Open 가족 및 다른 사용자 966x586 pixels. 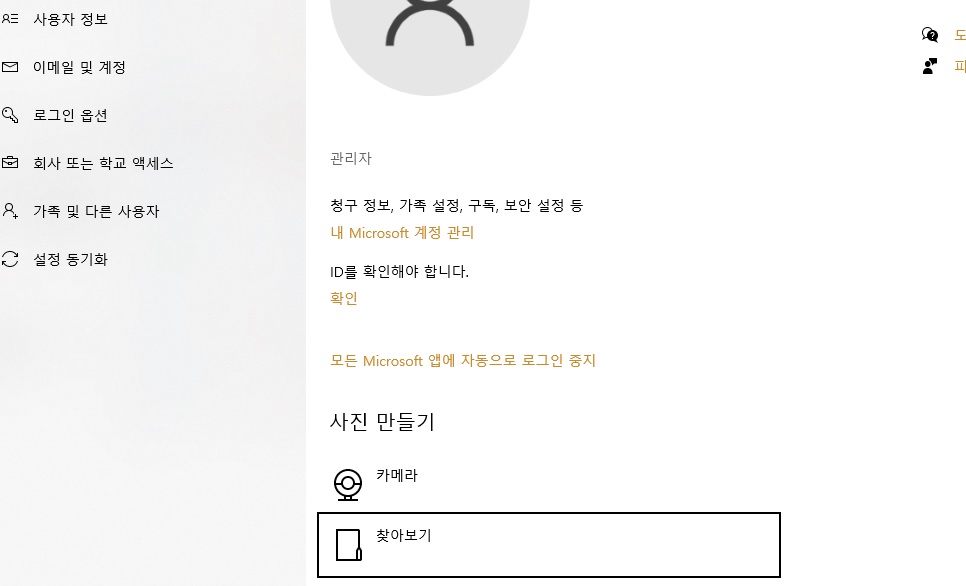[96, 211]
